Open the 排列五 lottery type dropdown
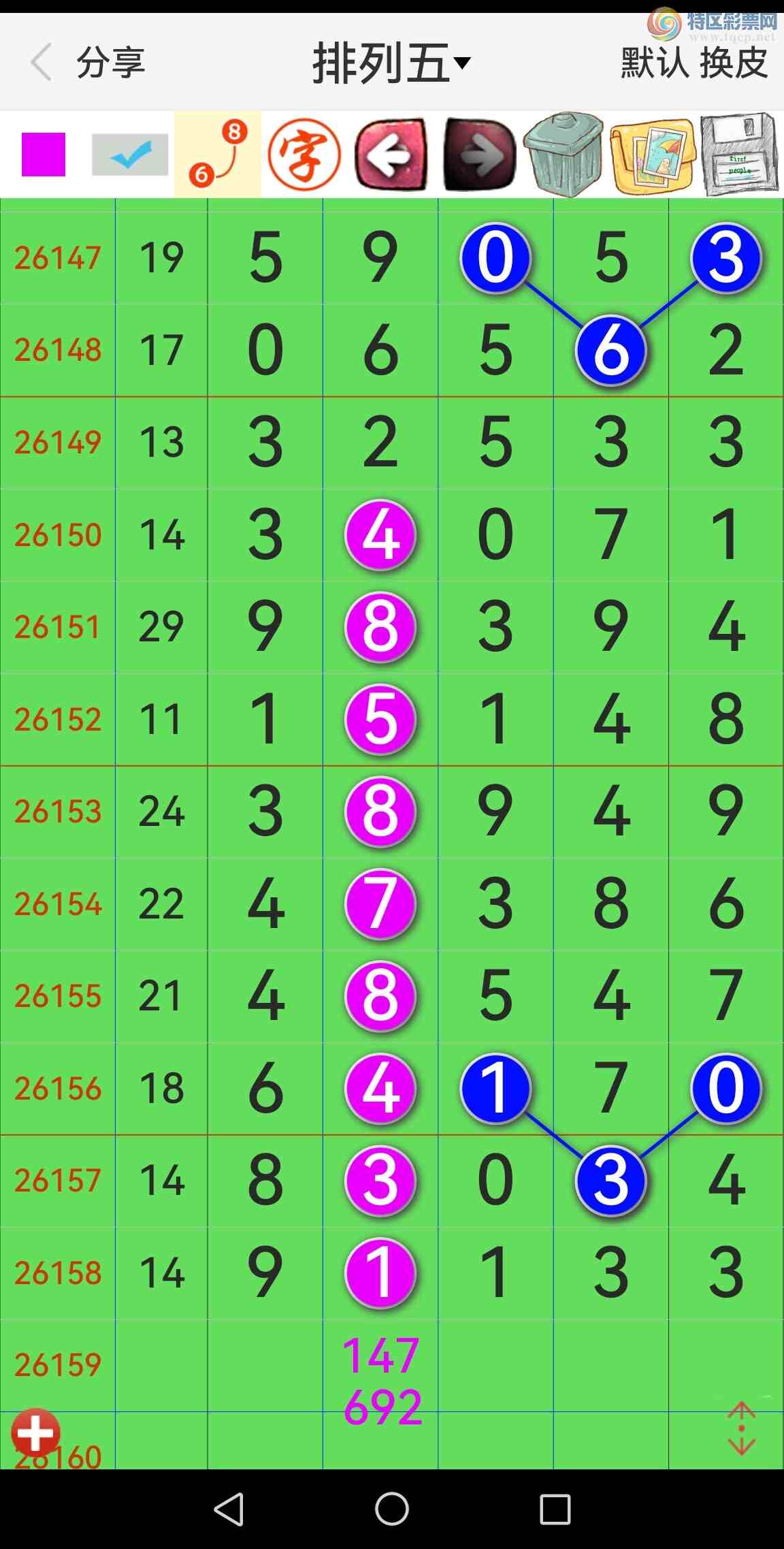The height and width of the screenshot is (1549, 784). point(391,63)
